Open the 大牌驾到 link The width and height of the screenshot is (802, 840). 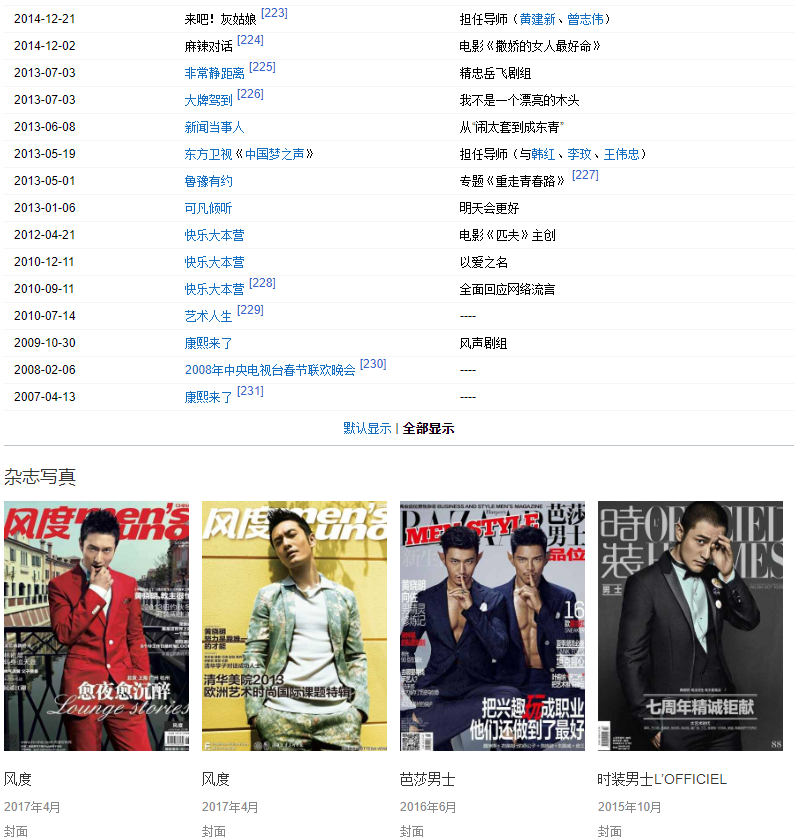point(208,101)
